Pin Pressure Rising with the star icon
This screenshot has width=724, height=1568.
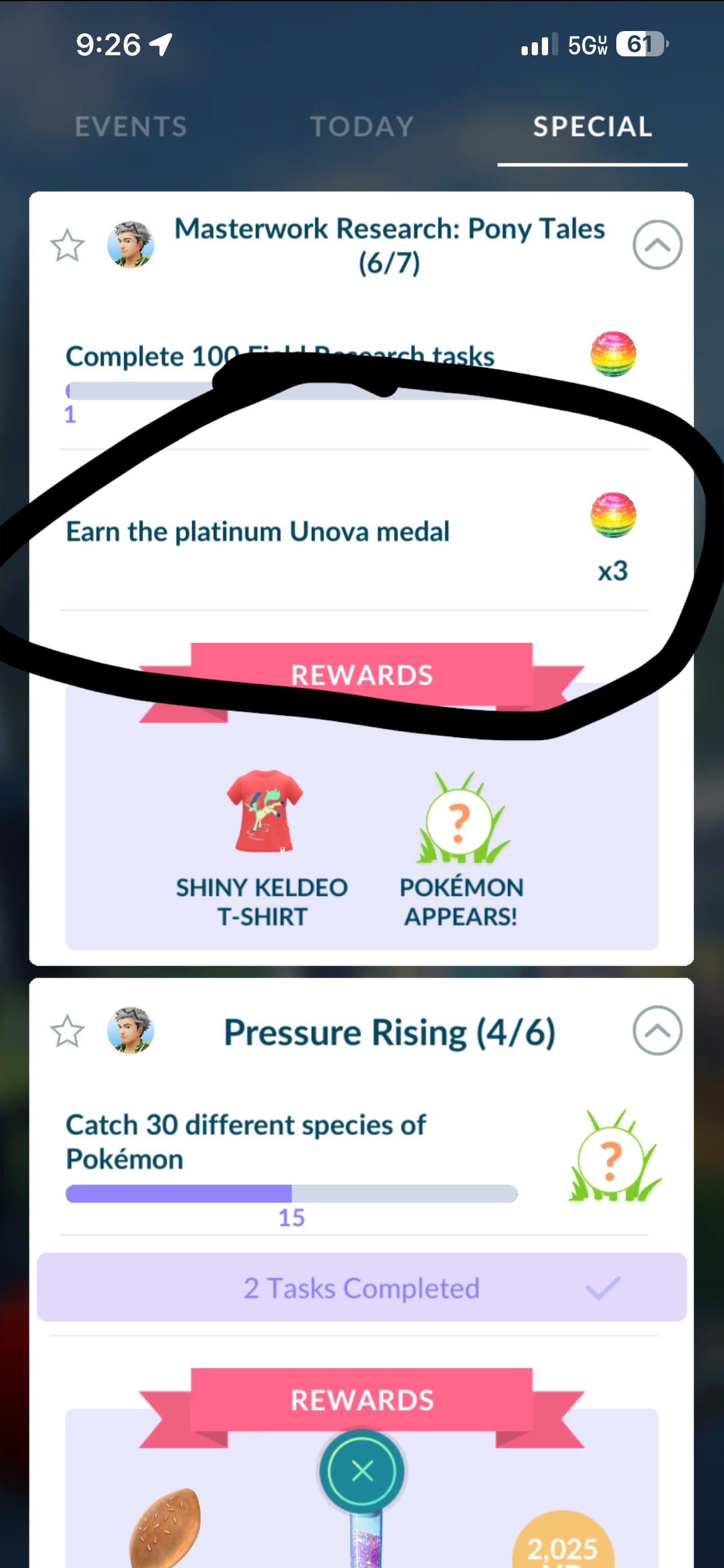click(x=67, y=1031)
